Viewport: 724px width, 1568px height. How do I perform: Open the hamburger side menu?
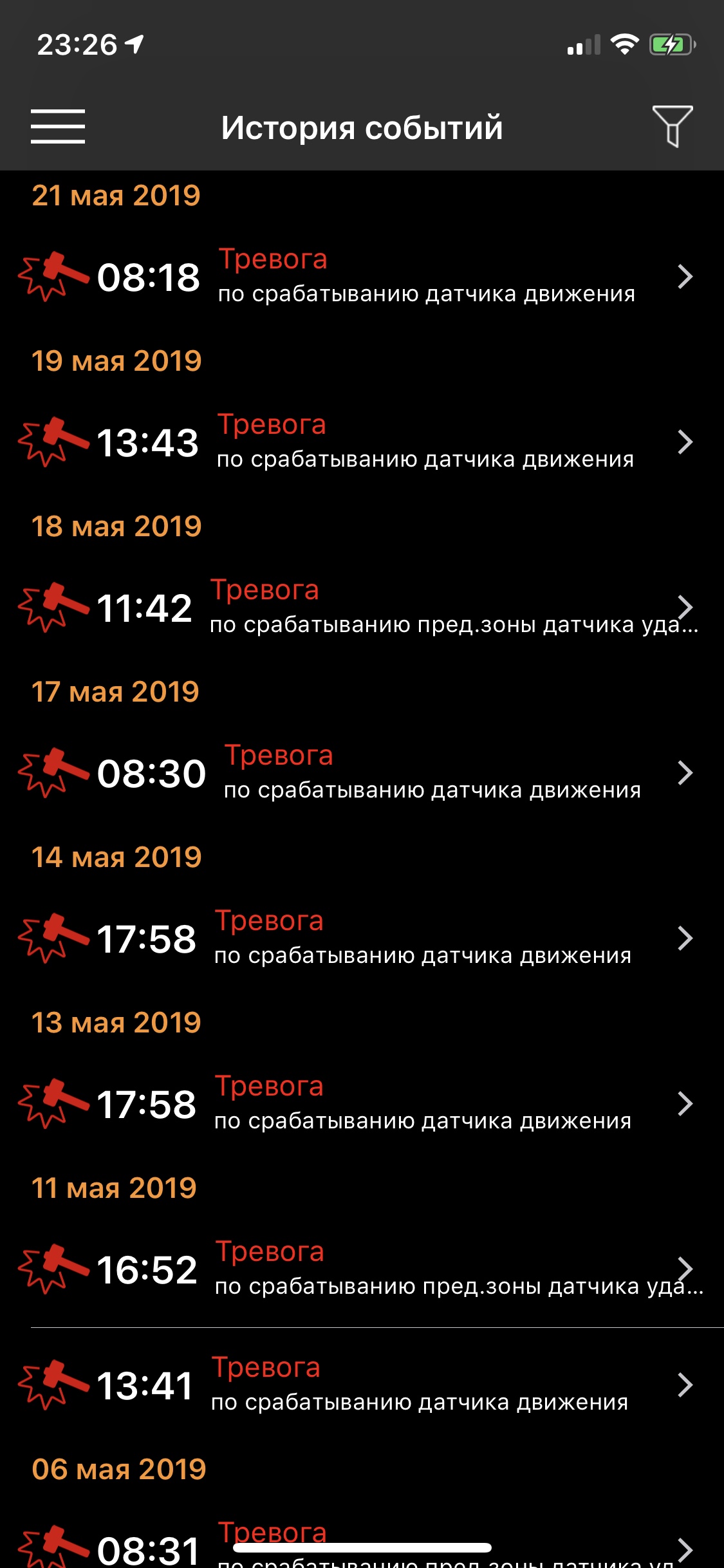[x=58, y=126]
